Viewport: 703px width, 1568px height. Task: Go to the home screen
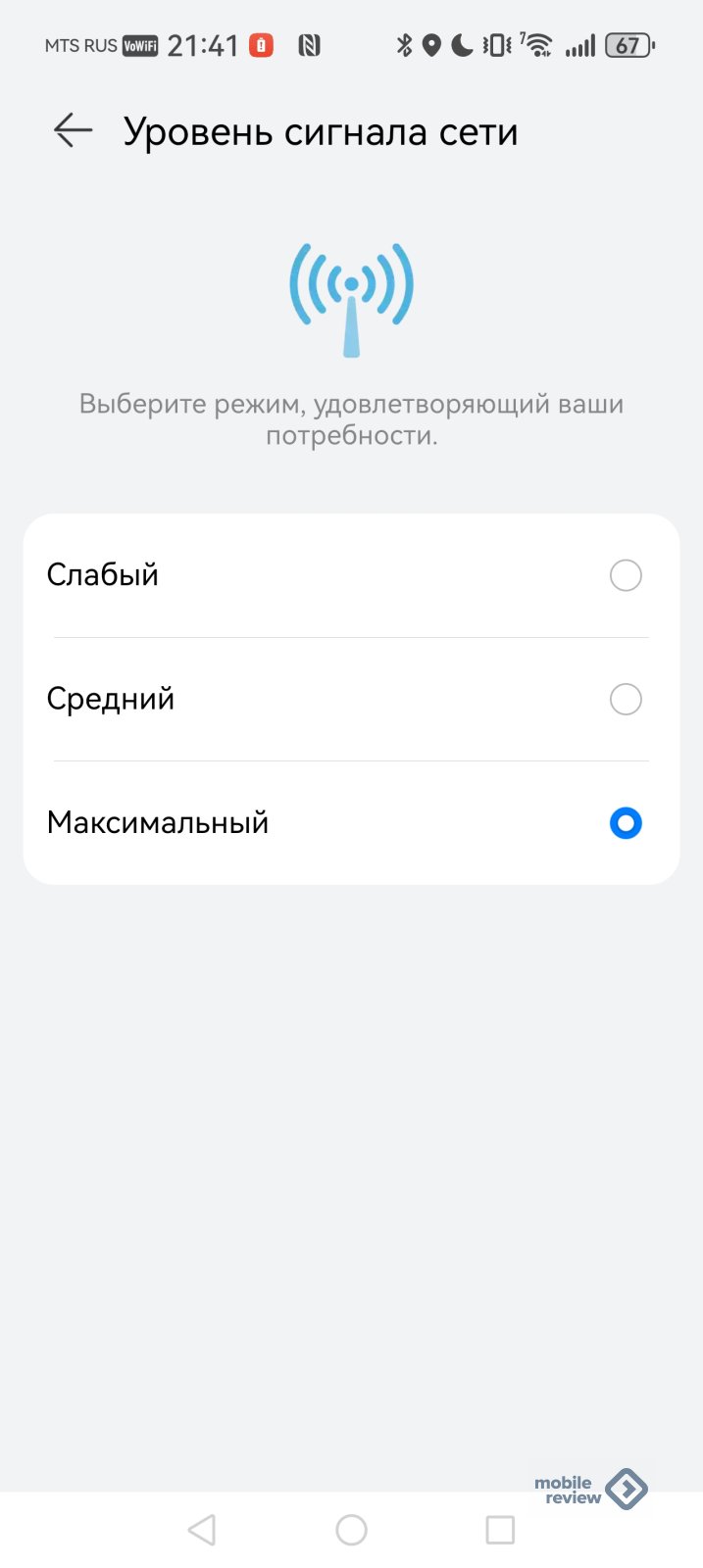pos(351,1530)
